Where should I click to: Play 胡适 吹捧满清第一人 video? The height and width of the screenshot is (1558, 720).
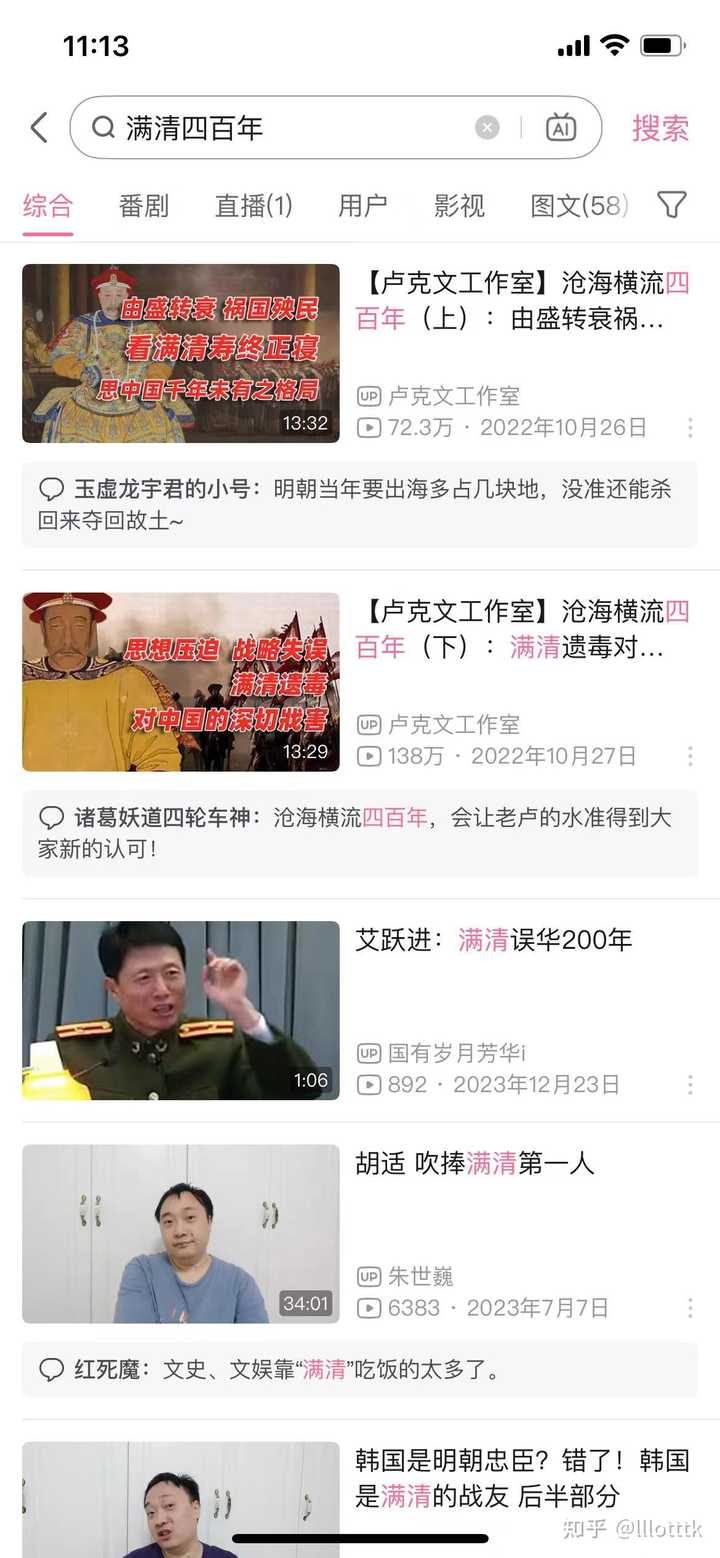(x=181, y=1234)
